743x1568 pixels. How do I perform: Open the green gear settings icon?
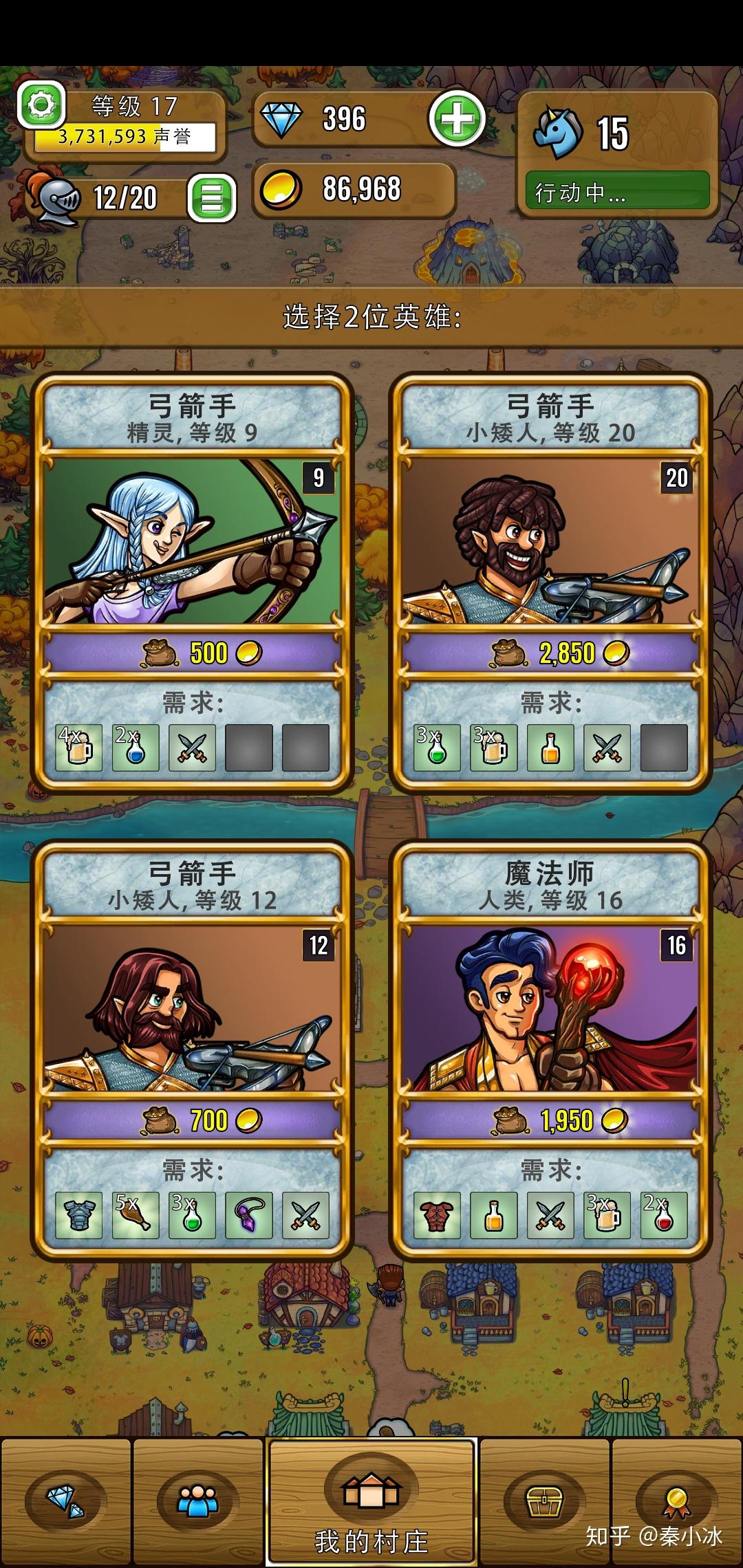(42, 105)
